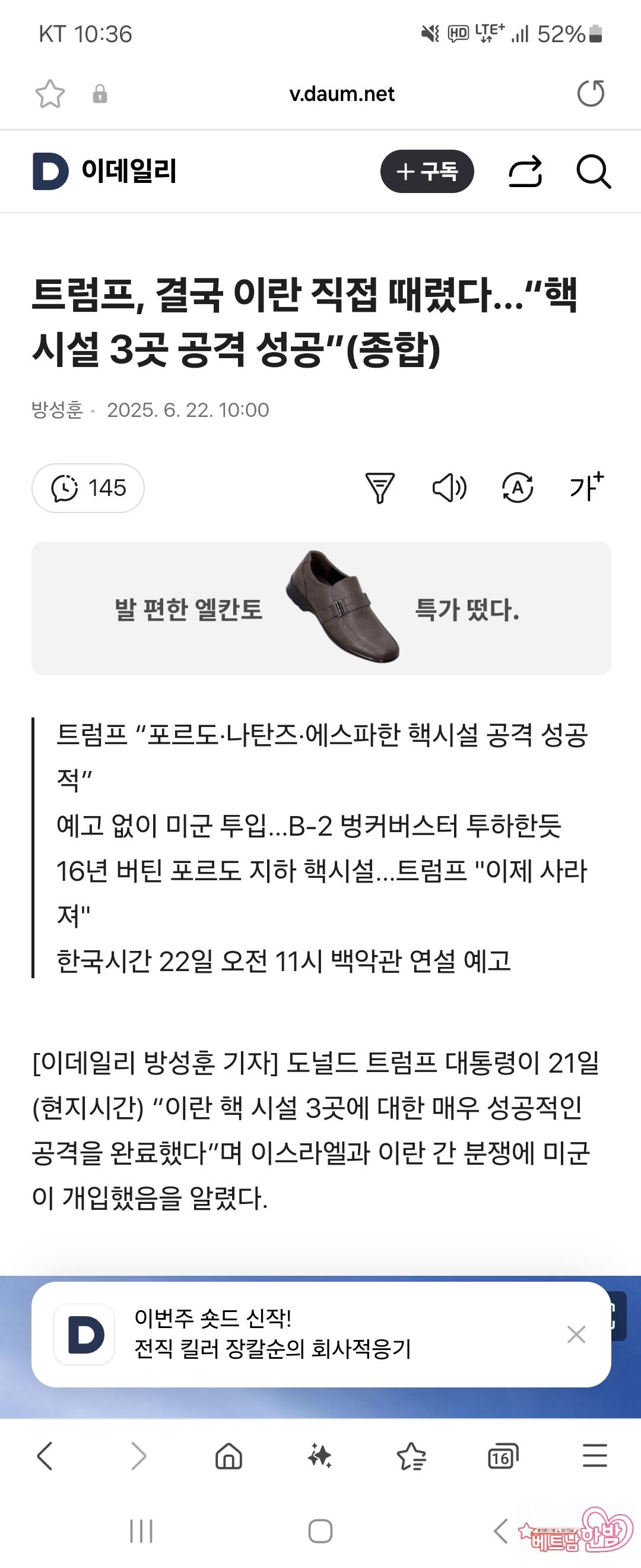The image size is (641, 1568).
Task: Bookmark this page with the star icon
Action: pyautogui.click(x=50, y=94)
